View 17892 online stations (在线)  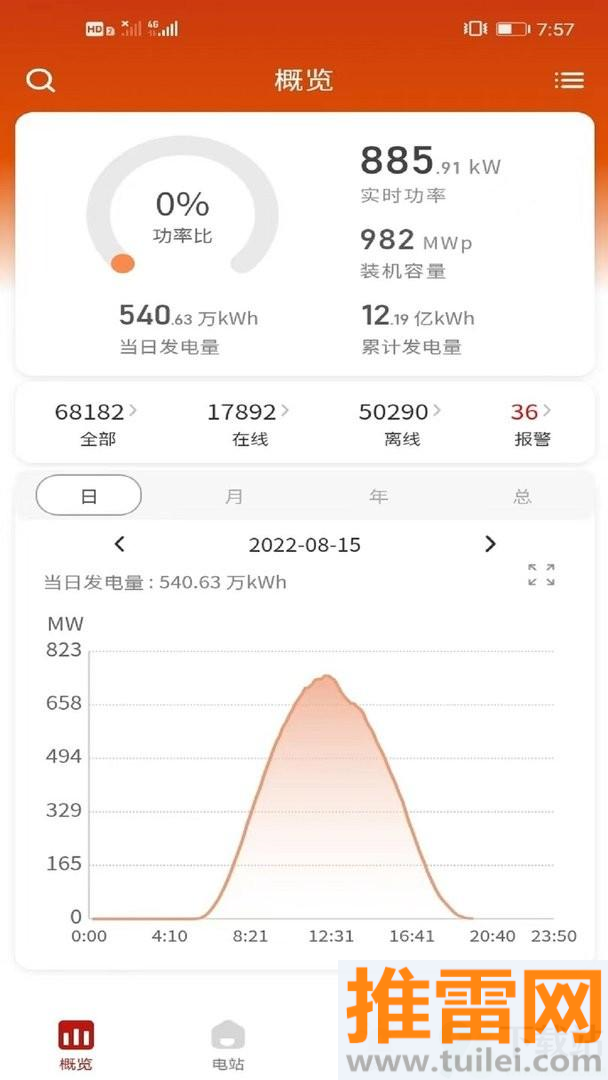(x=249, y=423)
